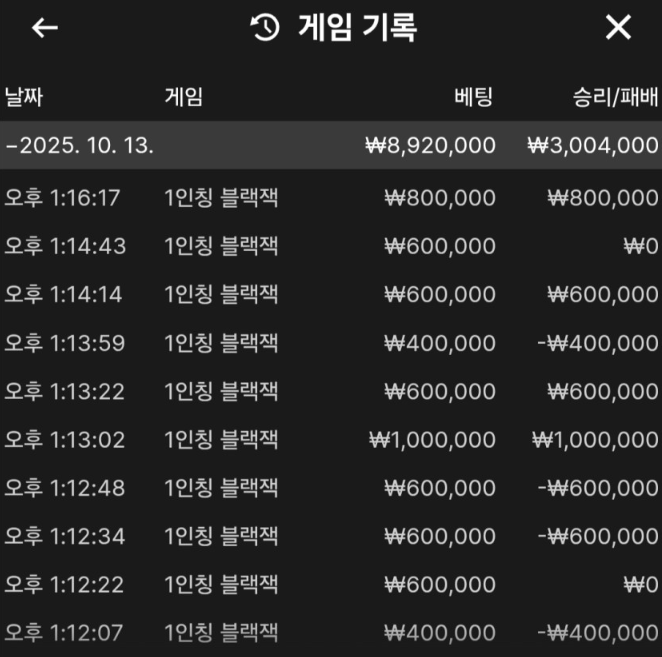The image size is (662, 657).
Task: Open the 오후 1:12:34 blackjack round
Action: click(330, 536)
